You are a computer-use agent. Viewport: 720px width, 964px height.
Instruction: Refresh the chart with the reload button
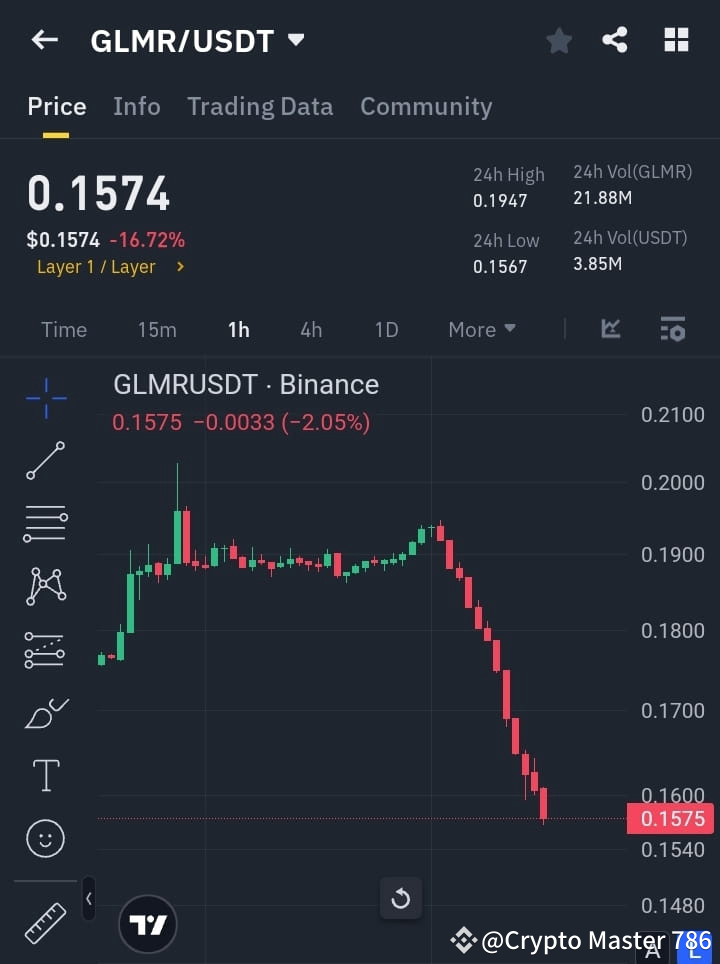(x=400, y=898)
